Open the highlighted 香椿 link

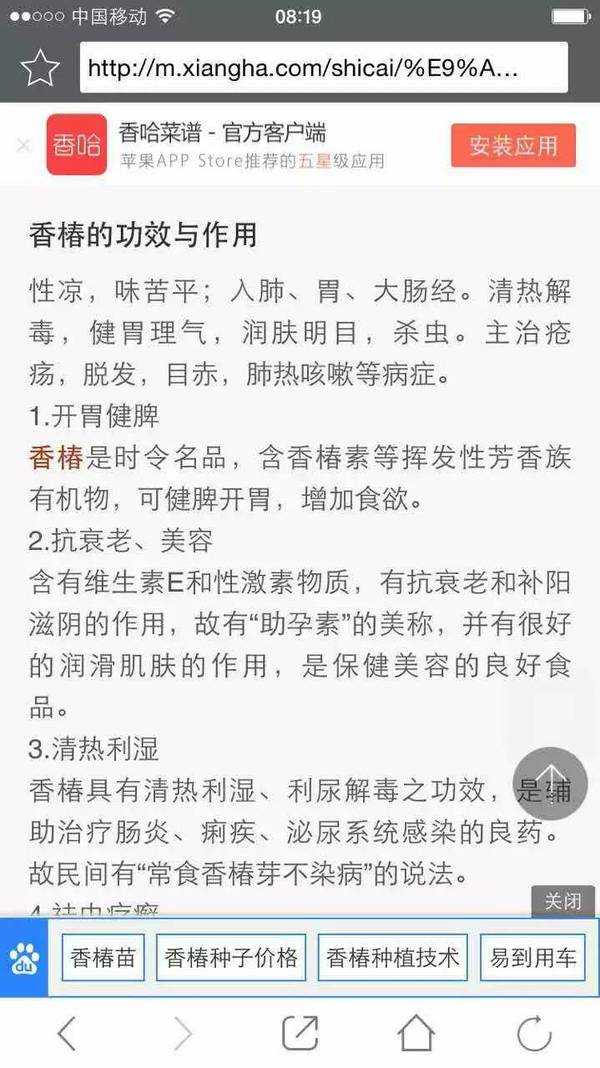coord(56,459)
